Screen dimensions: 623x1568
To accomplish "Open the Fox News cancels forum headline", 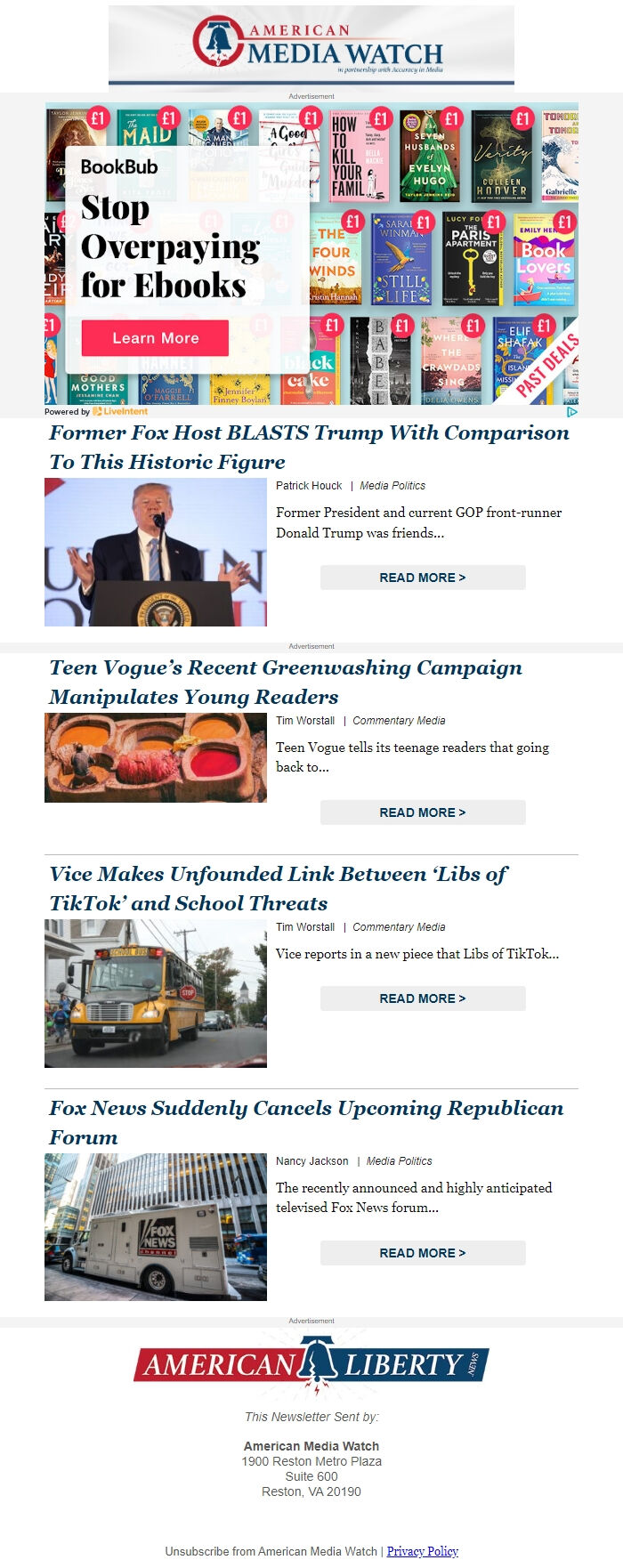I will (306, 1122).
